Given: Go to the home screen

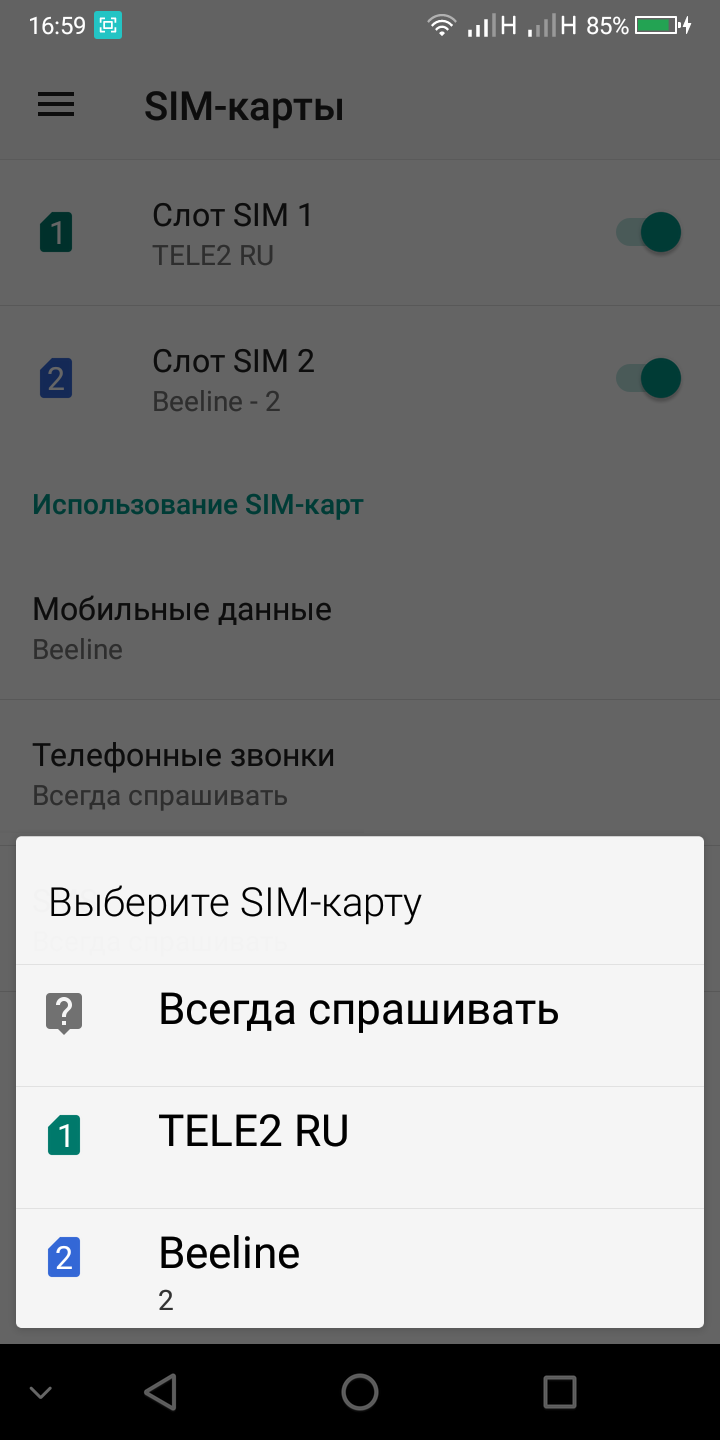Looking at the screenshot, I should (360, 1392).
